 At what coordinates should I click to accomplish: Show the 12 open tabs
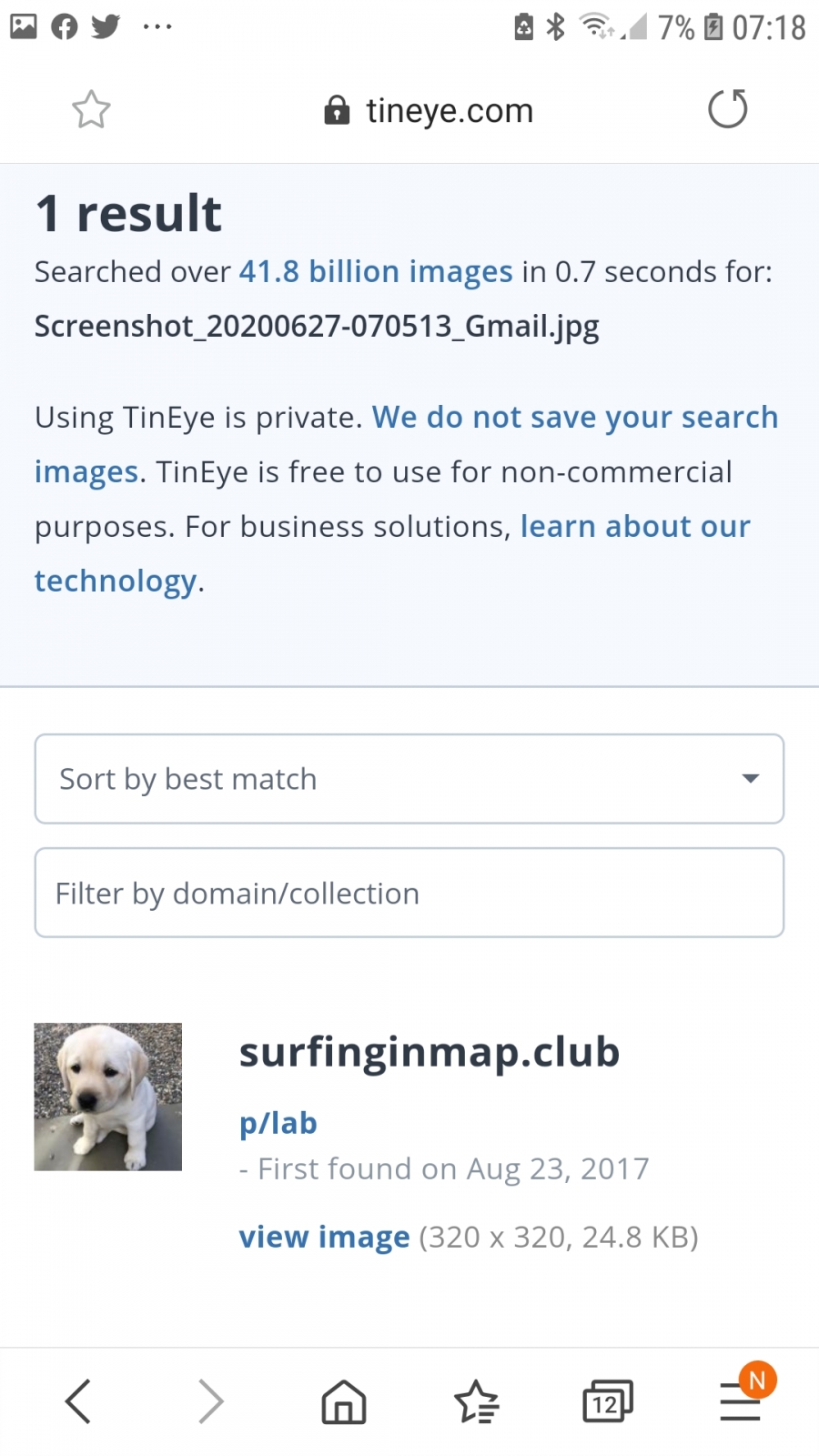(x=608, y=1401)
